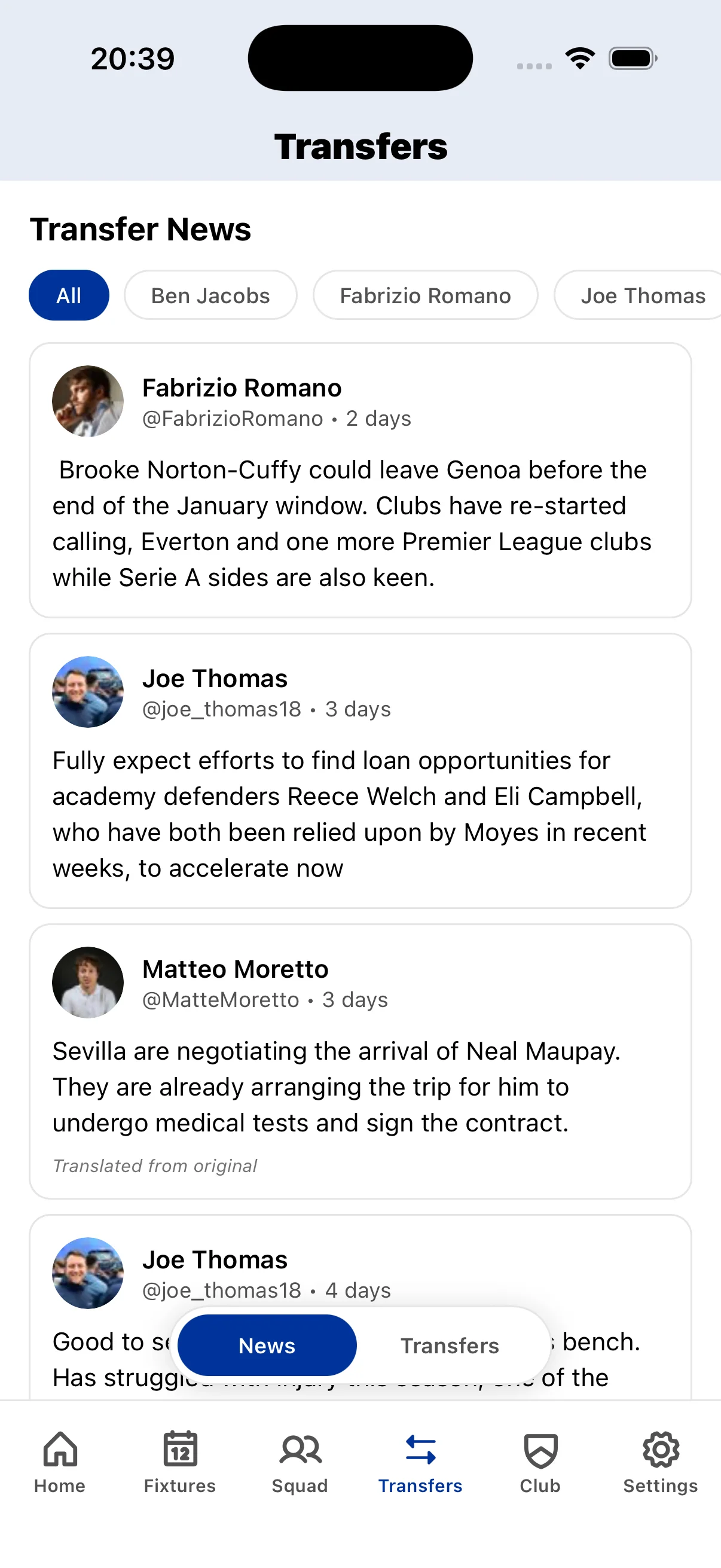Tap the battery indicator
721x1568 pixels.
tap(631, 57)
